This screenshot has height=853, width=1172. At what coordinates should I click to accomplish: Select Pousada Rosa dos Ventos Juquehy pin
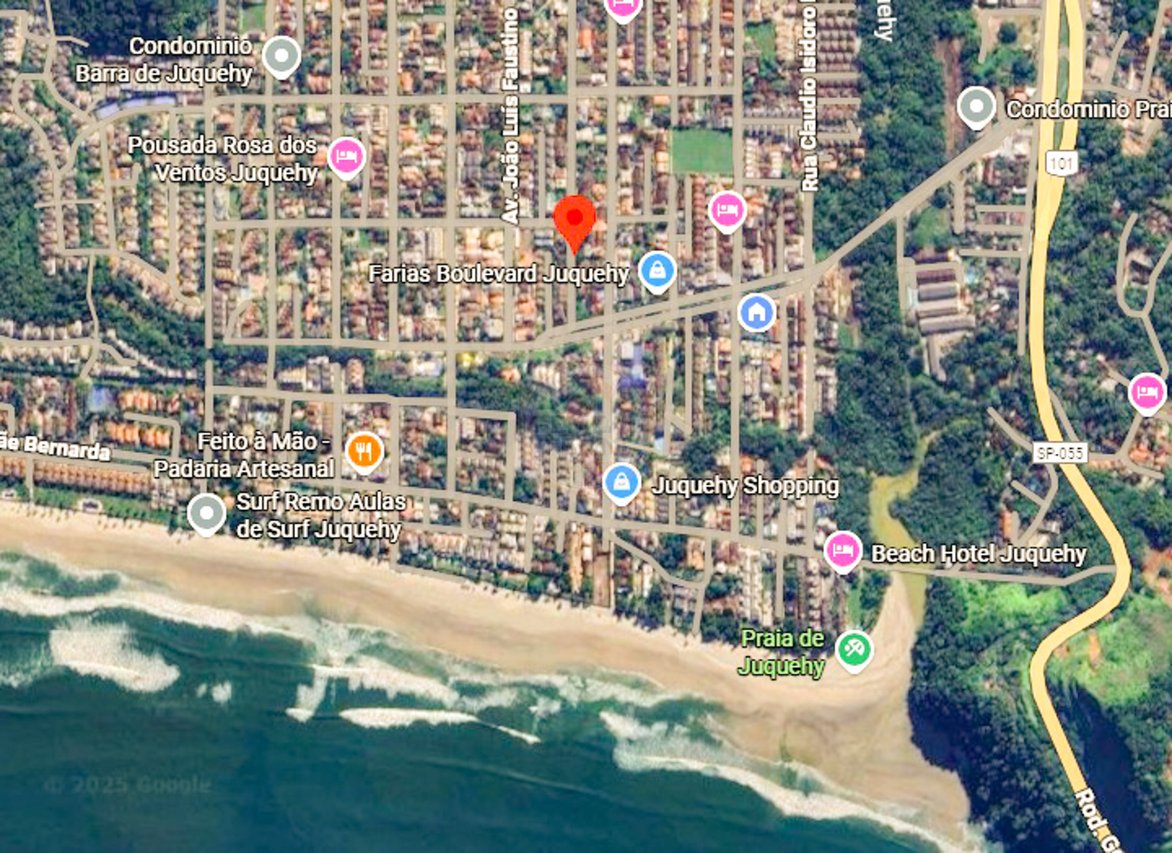tap(346, 156)
